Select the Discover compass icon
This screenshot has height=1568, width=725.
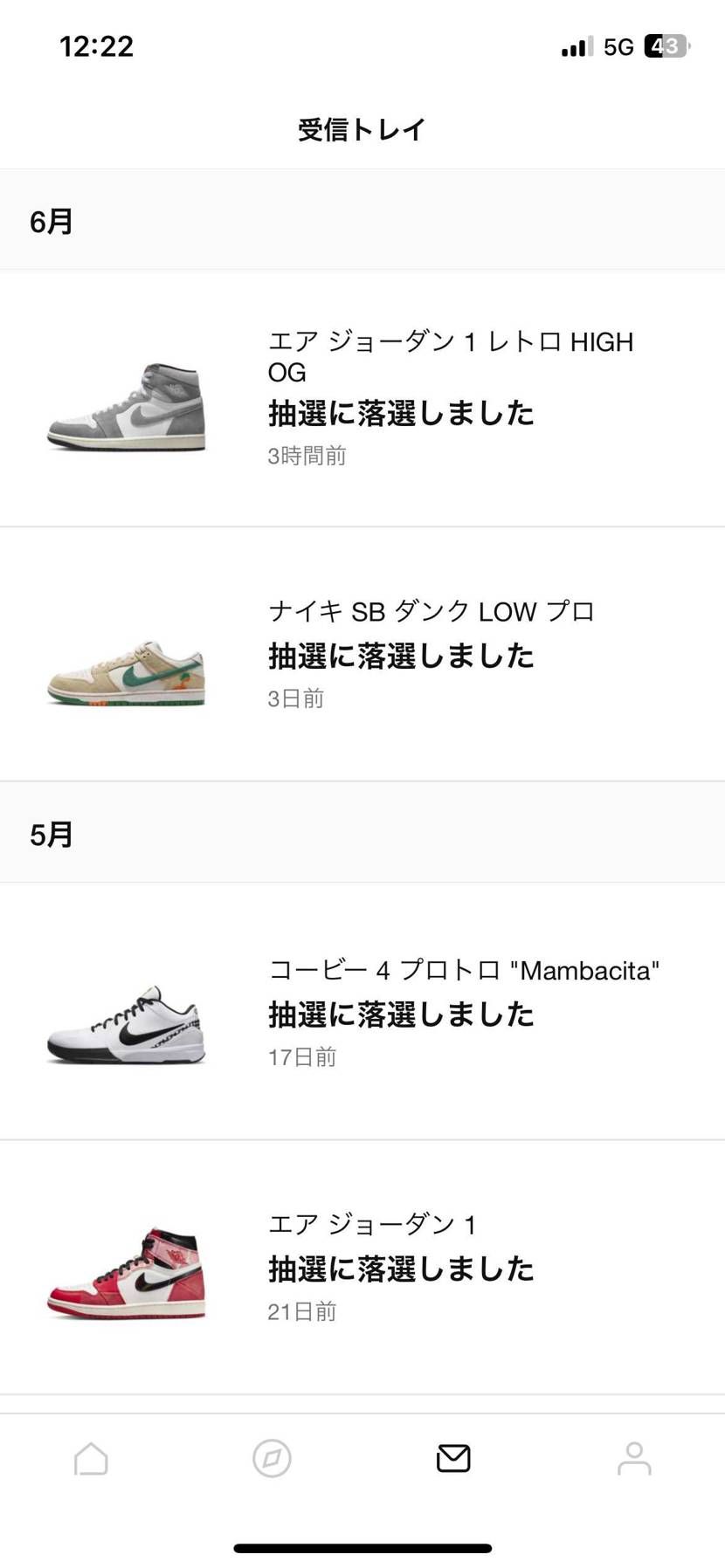pos(272,1458)
